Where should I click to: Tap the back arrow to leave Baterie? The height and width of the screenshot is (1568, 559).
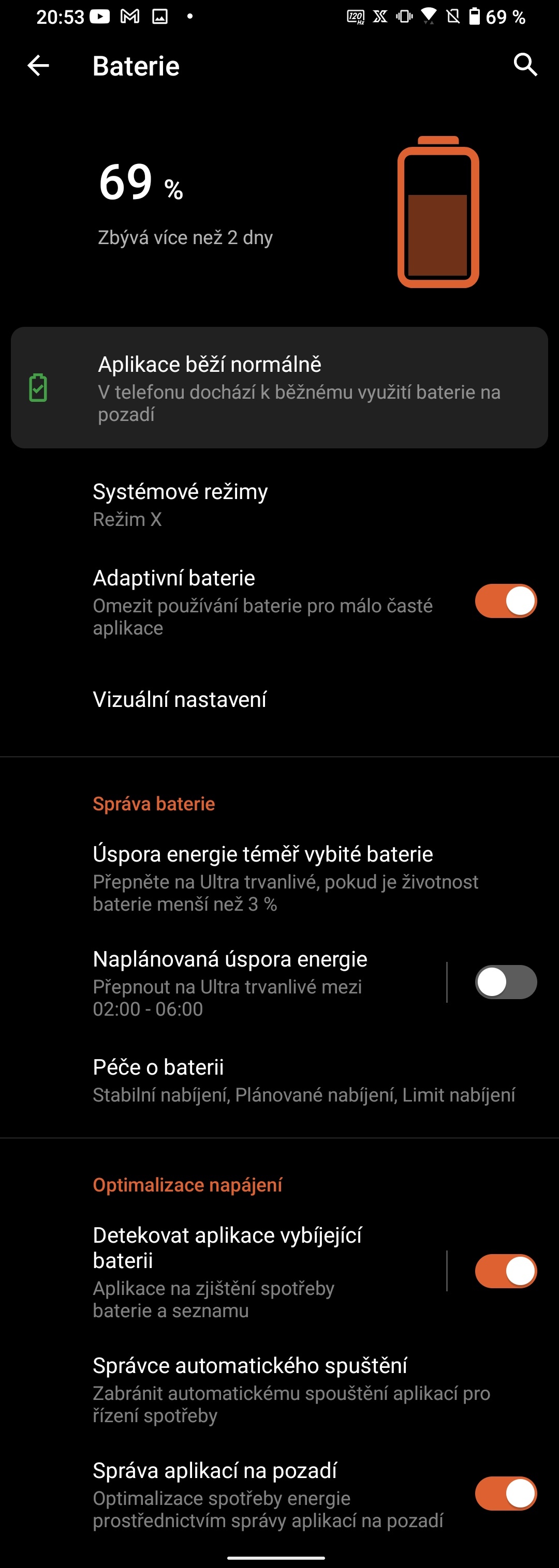[x=38, y=65]
